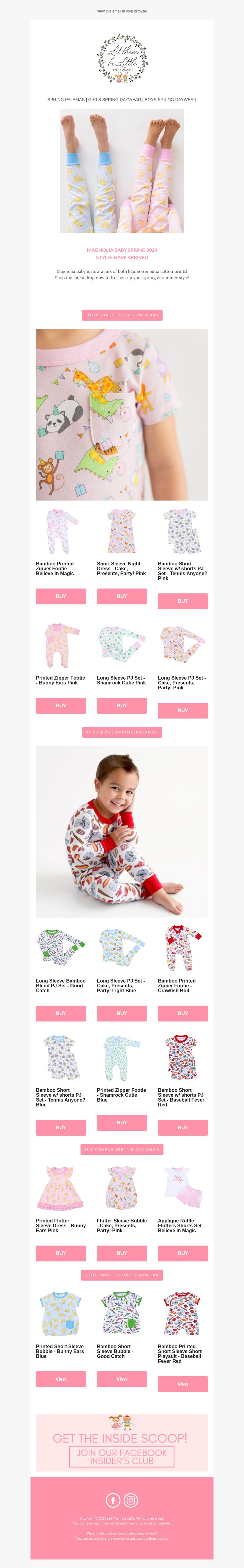Buy Printed Zipper Footie Shamrock Cutie Blue
This screenshot has width=244, height=1568.
pos(122,1123)
